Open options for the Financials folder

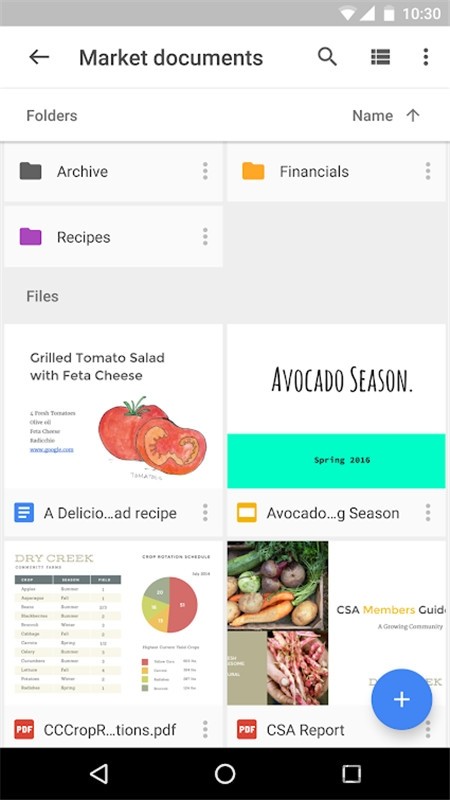click(x=428, y=171)
